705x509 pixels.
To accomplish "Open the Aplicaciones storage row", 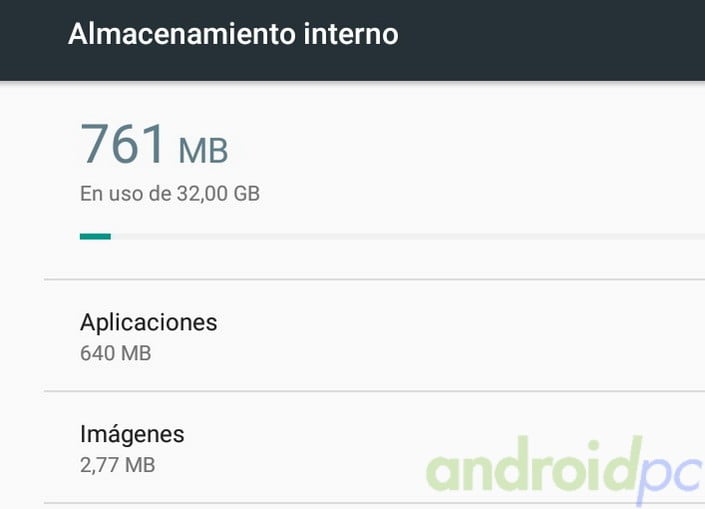I will coord(148,336).
